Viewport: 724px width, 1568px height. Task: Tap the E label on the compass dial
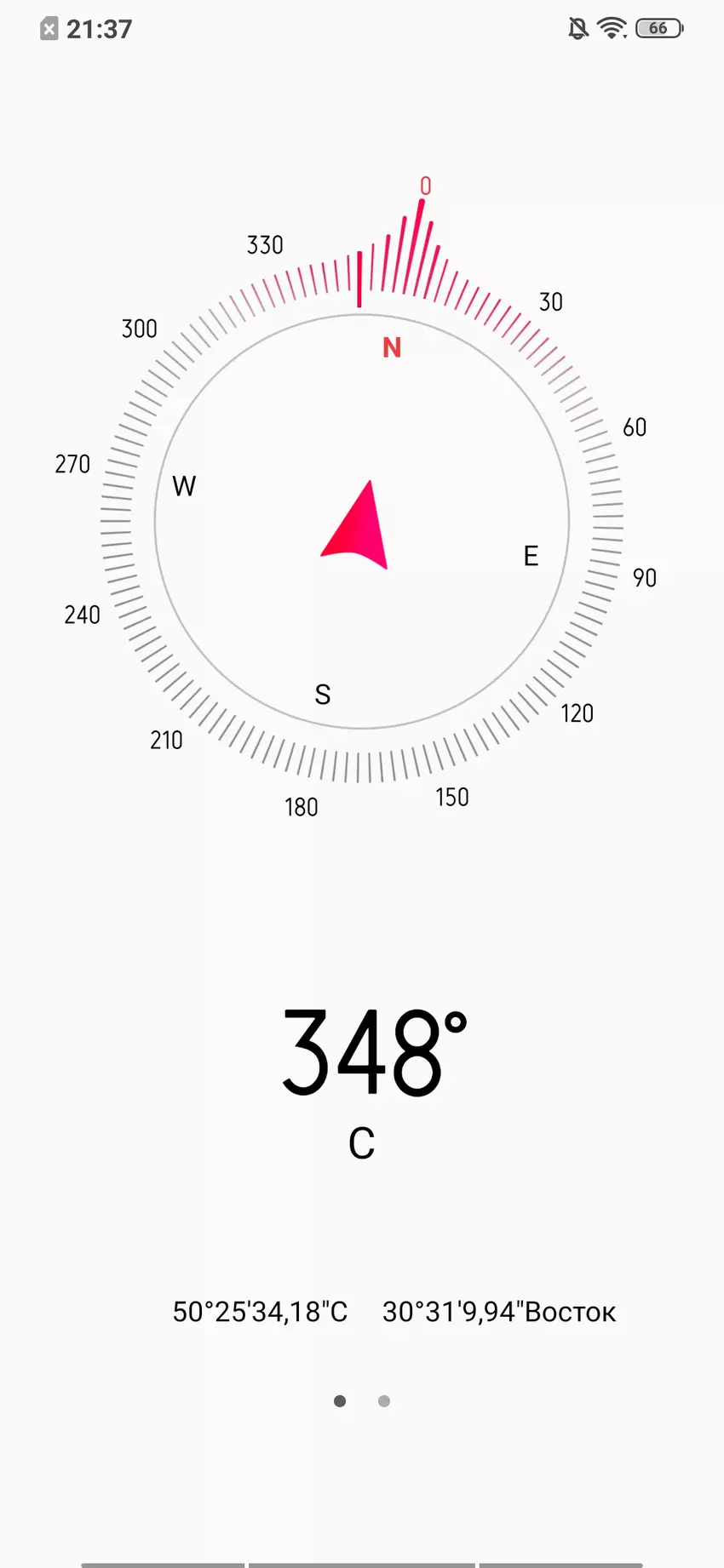click(532, 555)
